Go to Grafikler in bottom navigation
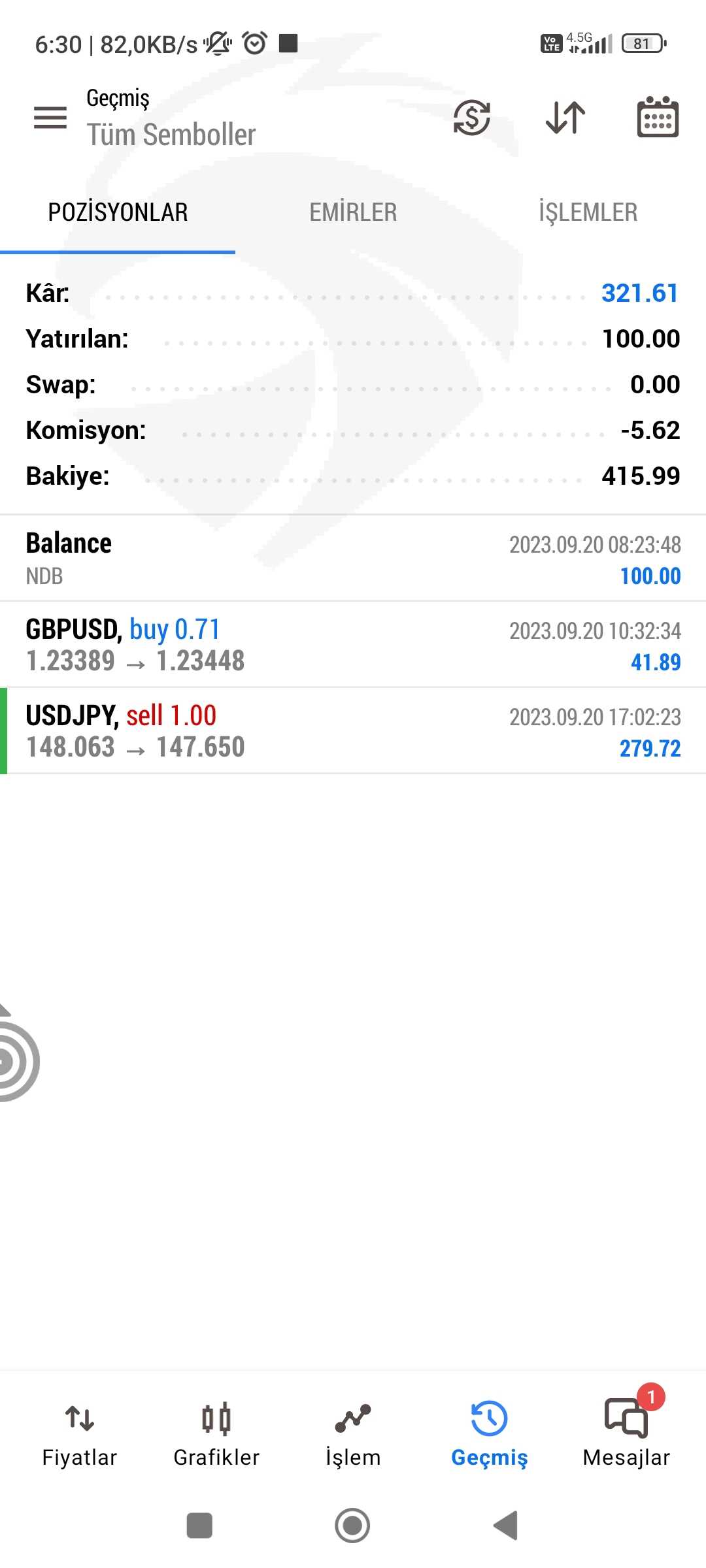 216,1435
